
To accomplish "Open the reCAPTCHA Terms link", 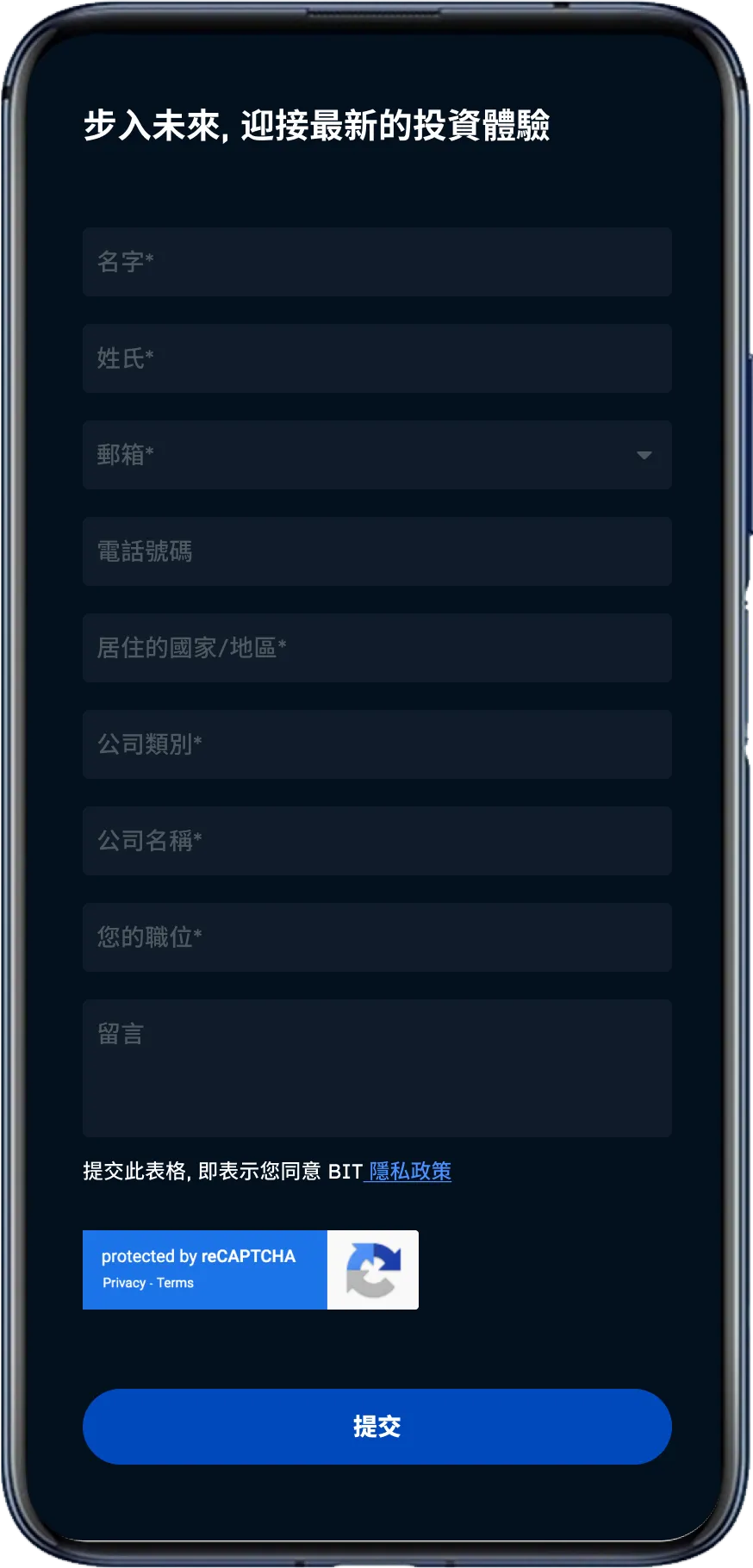I will (x=176, y=1283).
